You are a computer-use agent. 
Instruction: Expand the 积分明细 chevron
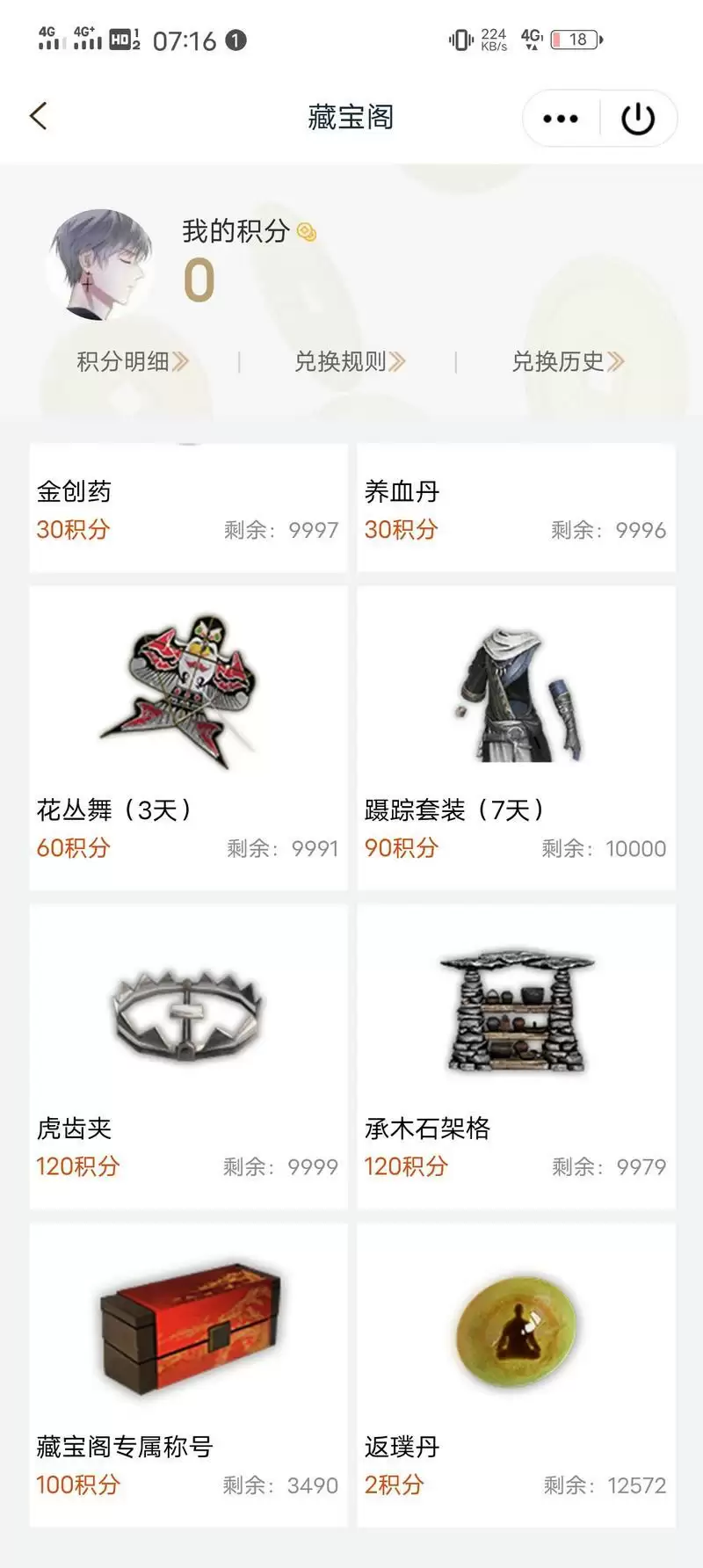point(182,361)
